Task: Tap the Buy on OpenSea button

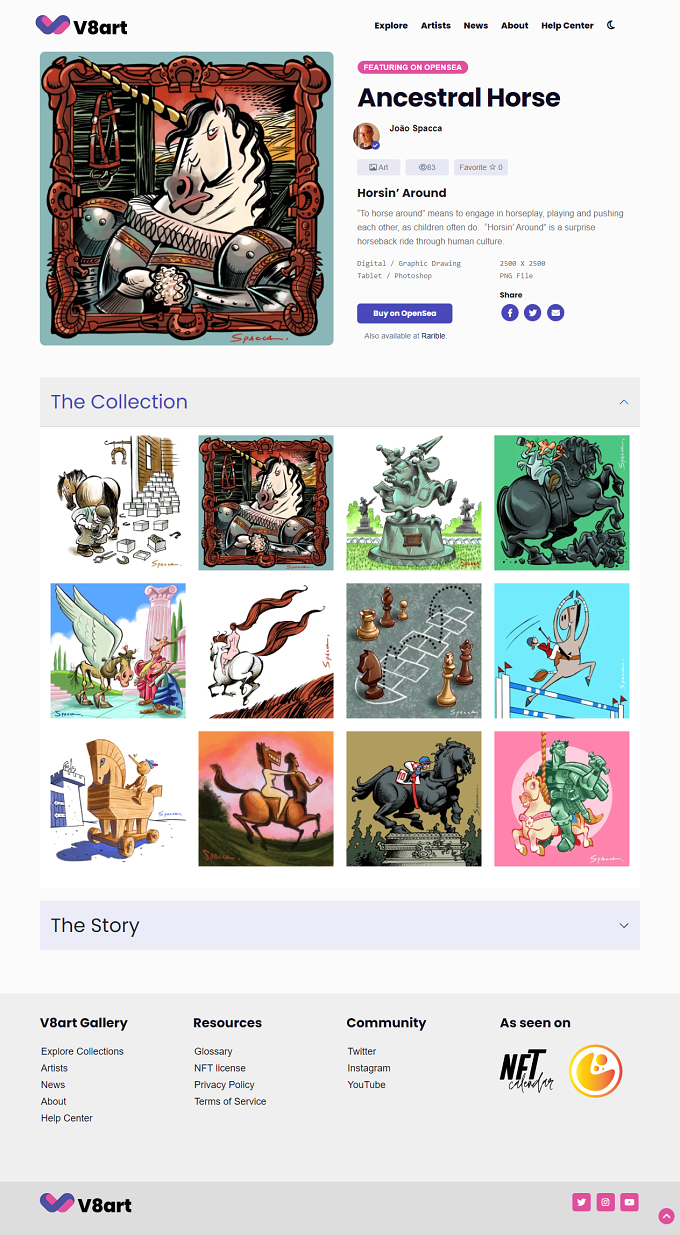Action: [405, 313]
